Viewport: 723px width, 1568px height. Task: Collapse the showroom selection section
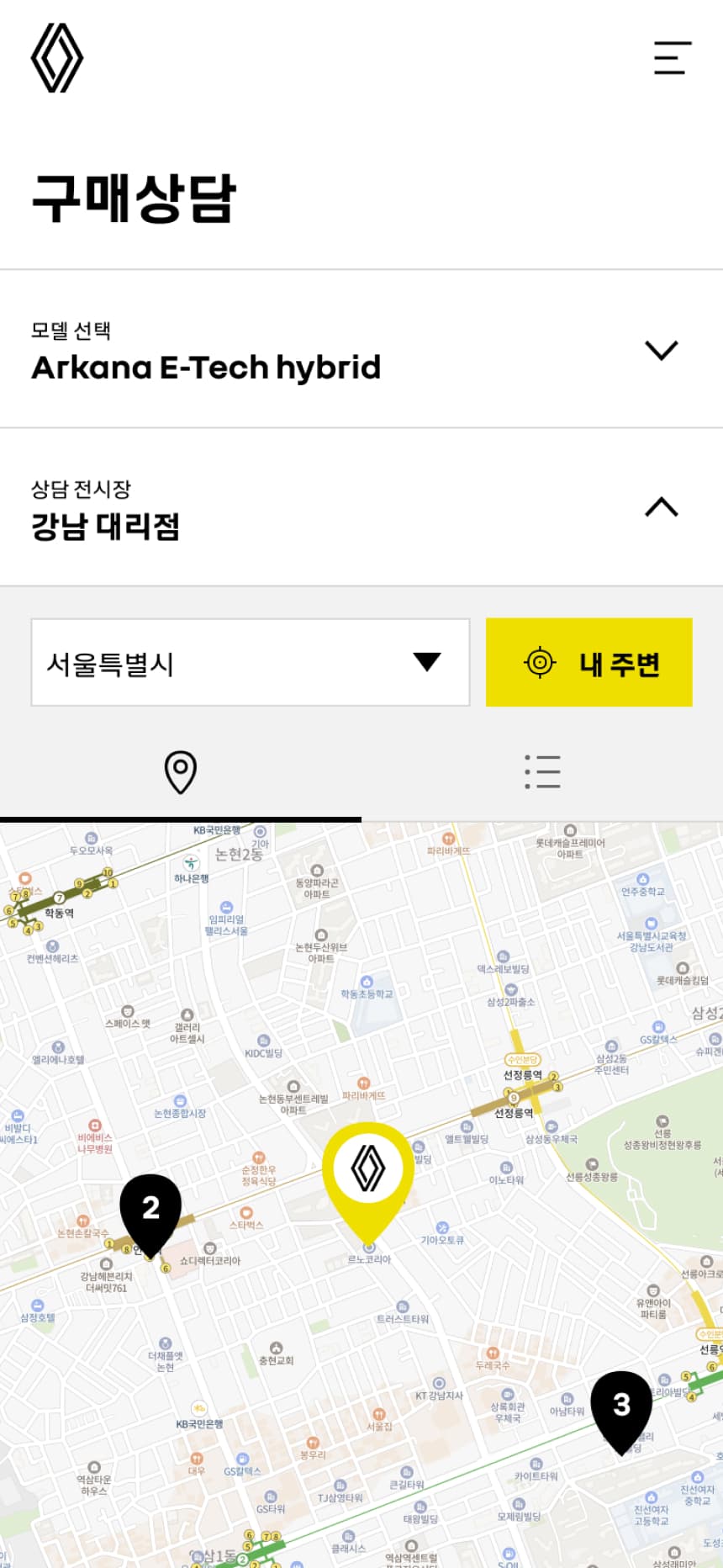click(661, 507)
